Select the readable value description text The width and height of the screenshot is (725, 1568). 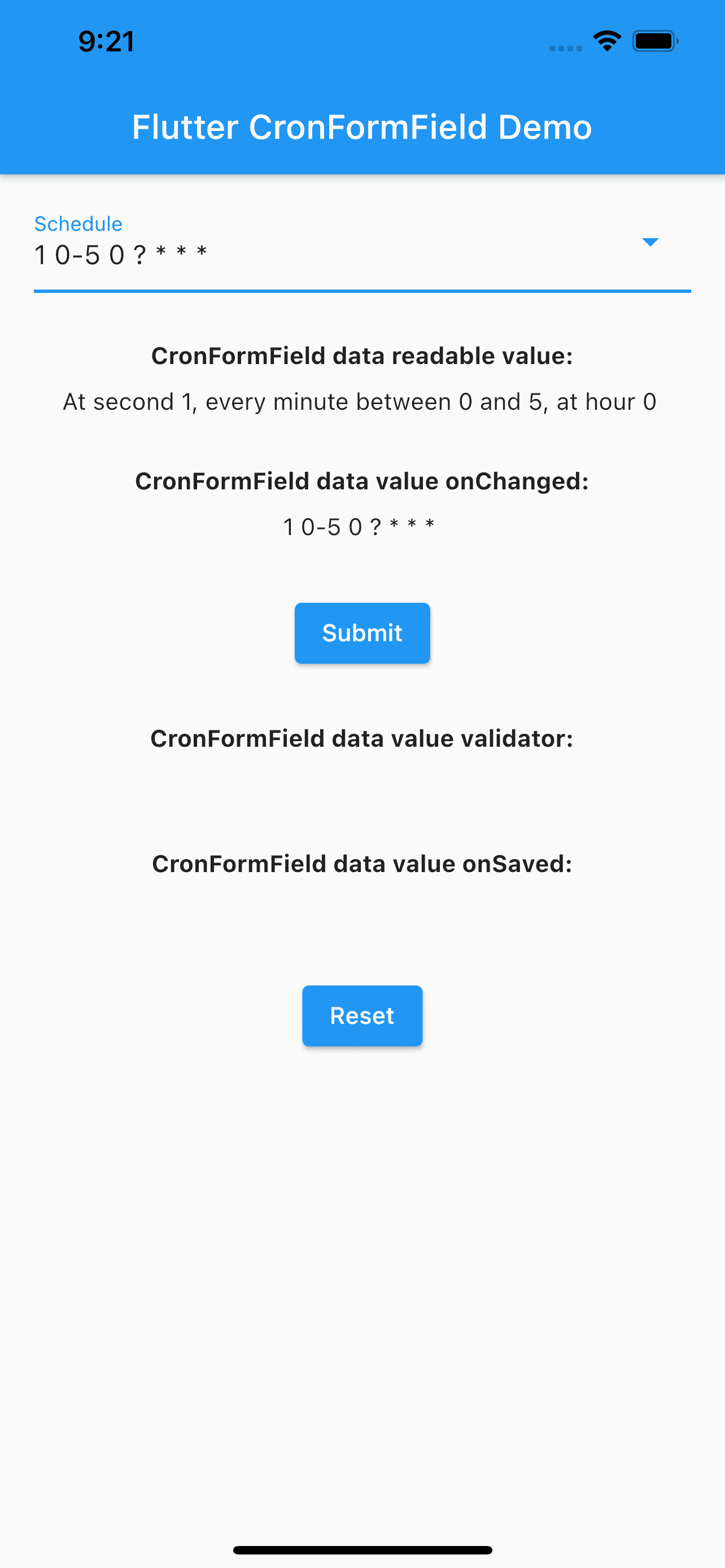tap(360, 402)
